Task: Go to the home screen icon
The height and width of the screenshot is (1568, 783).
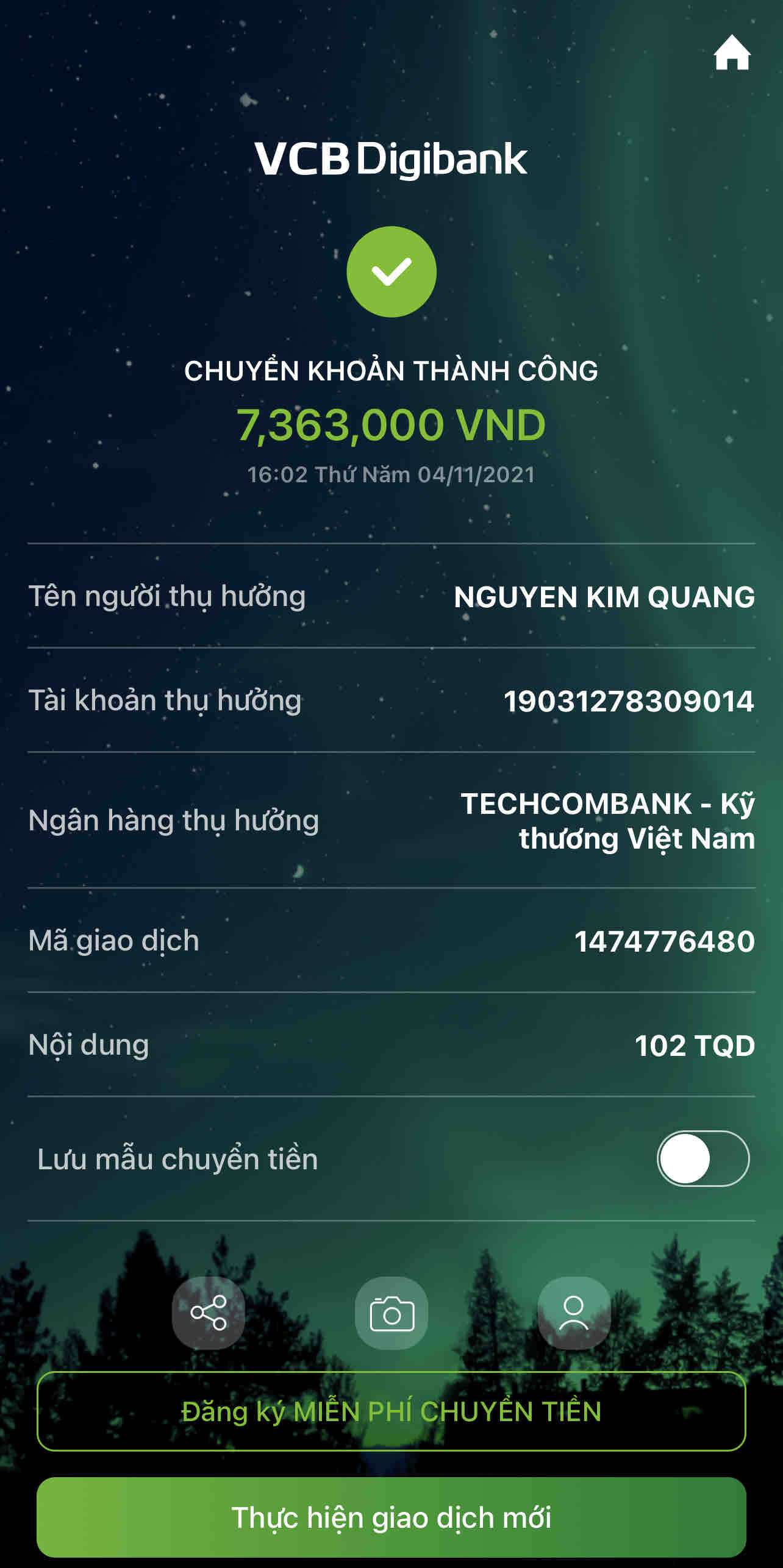Action: 732,53
